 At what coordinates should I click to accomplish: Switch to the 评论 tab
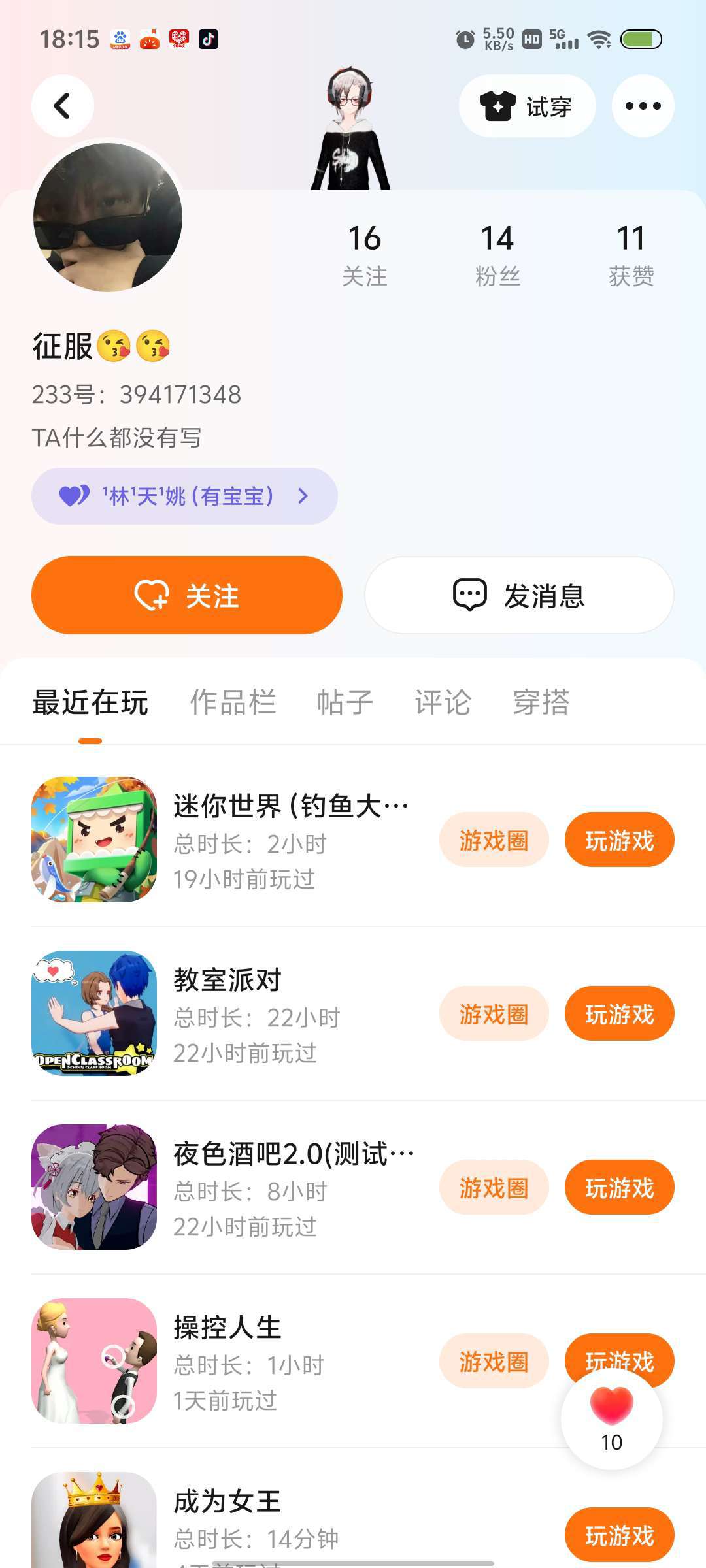click(443, 702)
